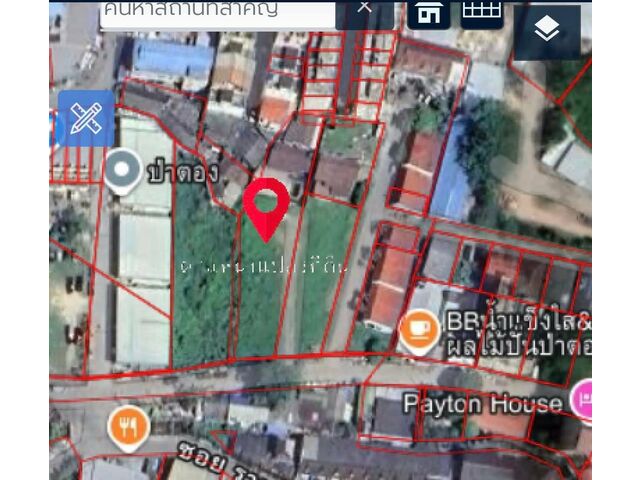Tap the orange restaurant marker
The width and height of the screenshot is (640, 480).
coord(128,427)
